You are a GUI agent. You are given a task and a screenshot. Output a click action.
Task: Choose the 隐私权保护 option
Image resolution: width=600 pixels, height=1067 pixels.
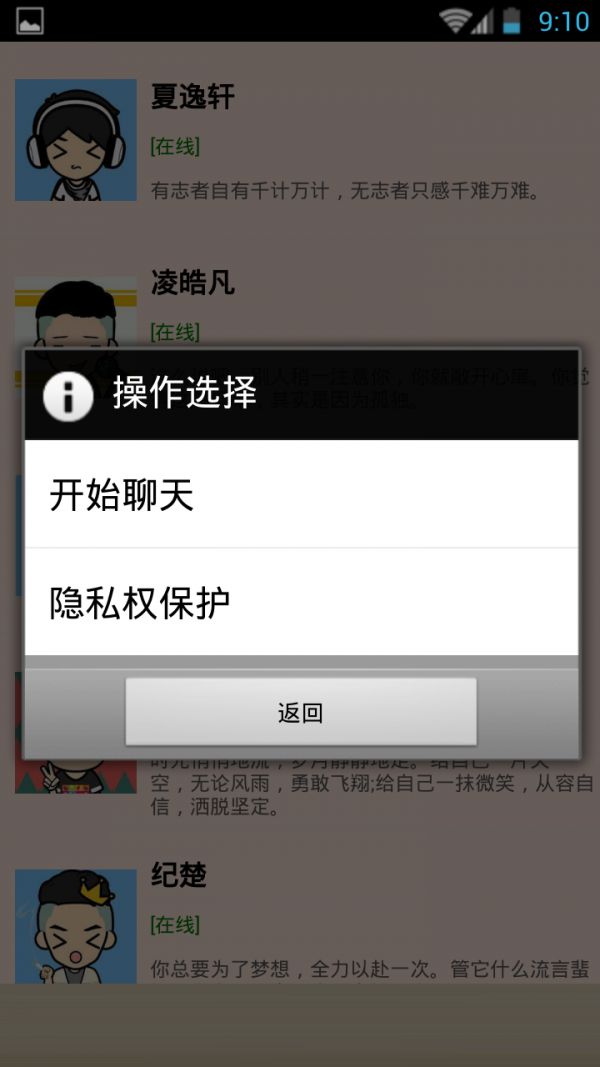click(300, 602)
